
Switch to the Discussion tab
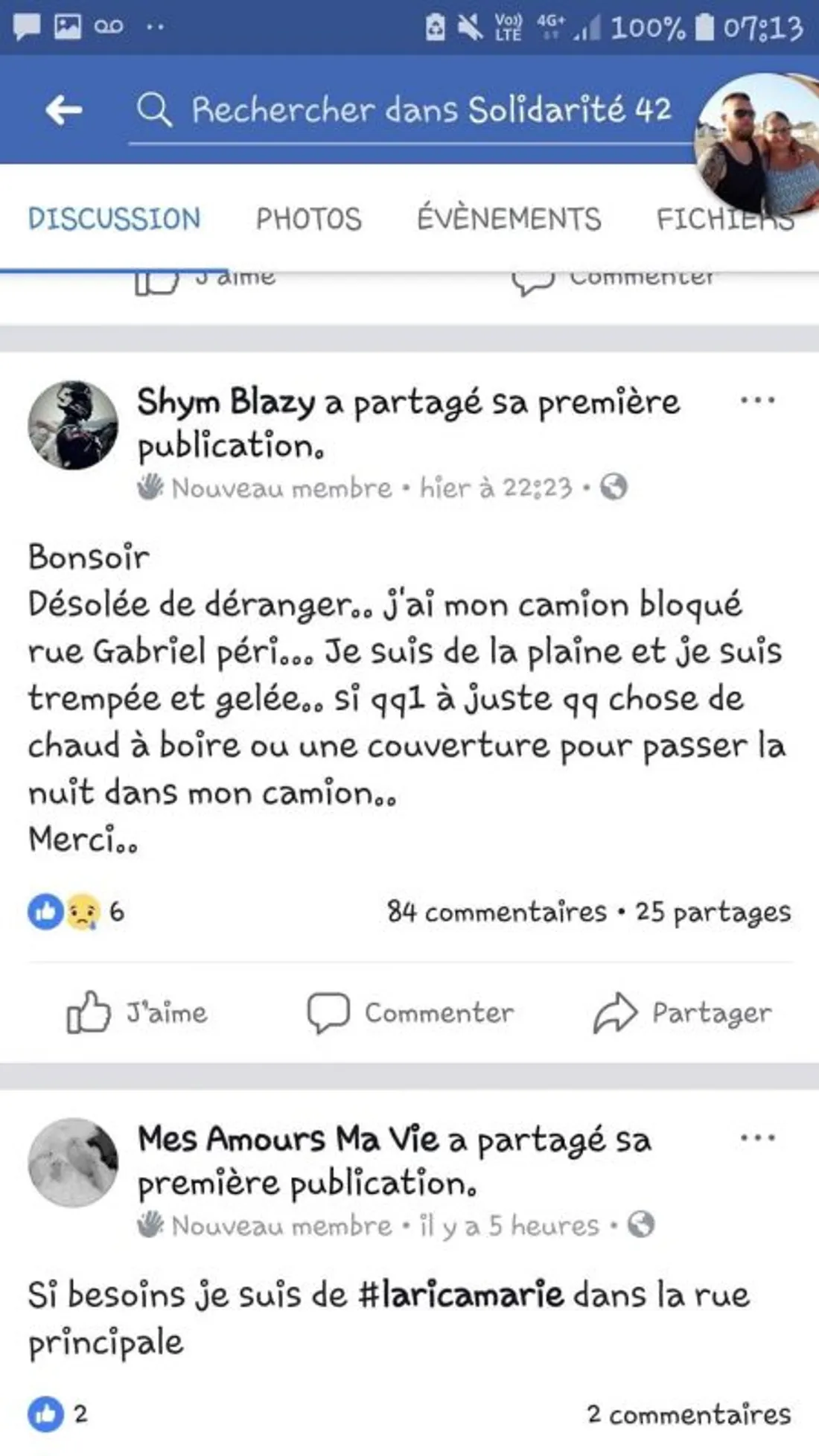pyautogui.click(x=114, y=219)
